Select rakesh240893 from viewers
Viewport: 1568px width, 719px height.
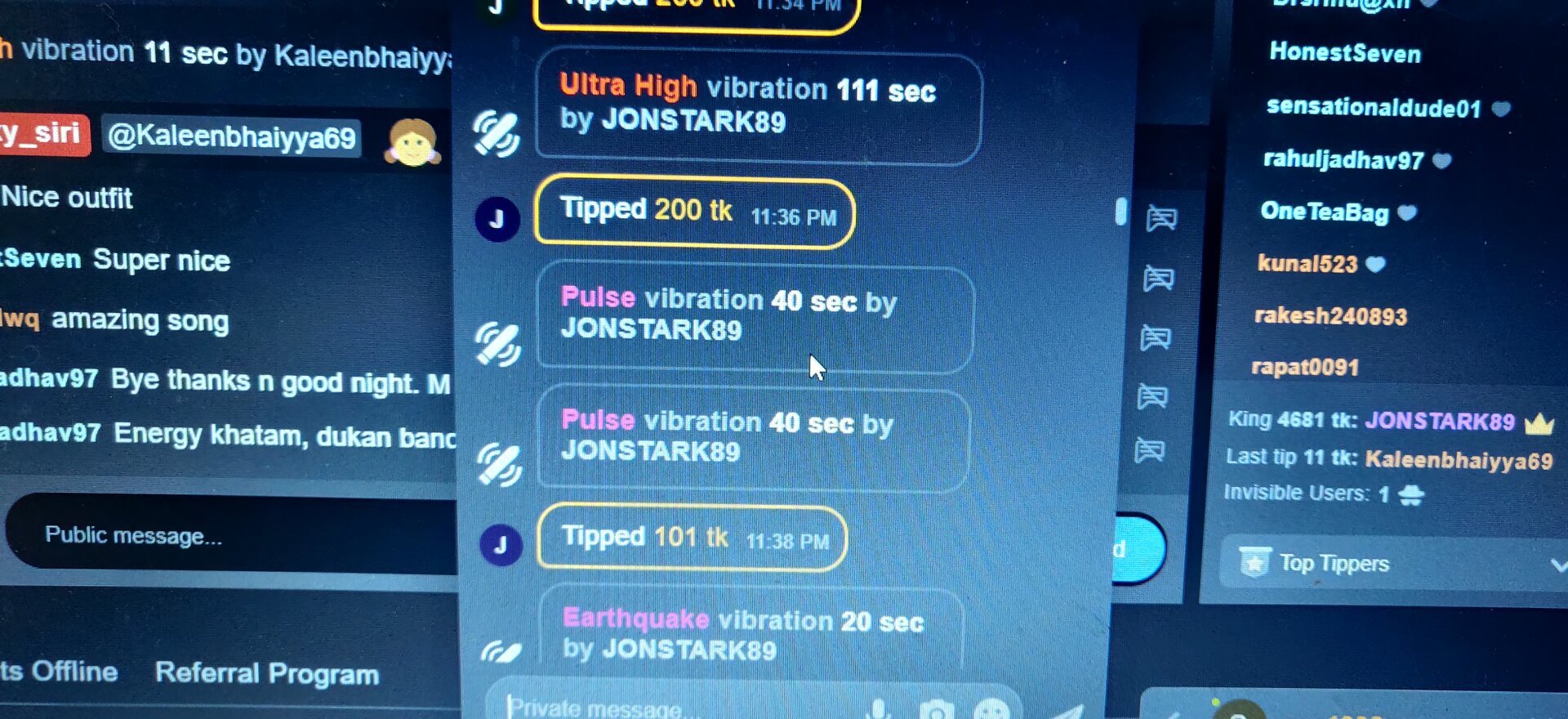(x=1330, y=315)
